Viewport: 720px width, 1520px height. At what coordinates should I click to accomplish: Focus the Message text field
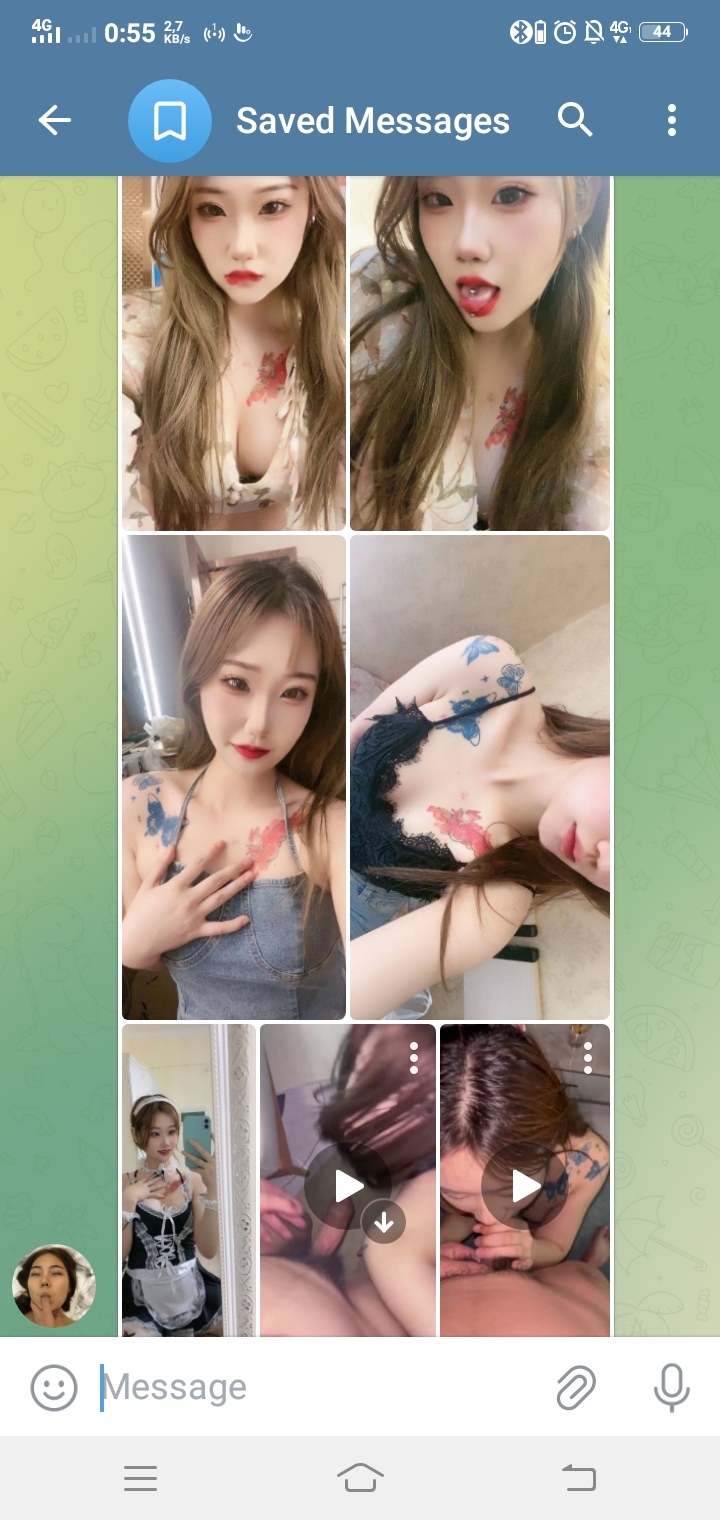pyautogui.click(x=320, y=1388)
